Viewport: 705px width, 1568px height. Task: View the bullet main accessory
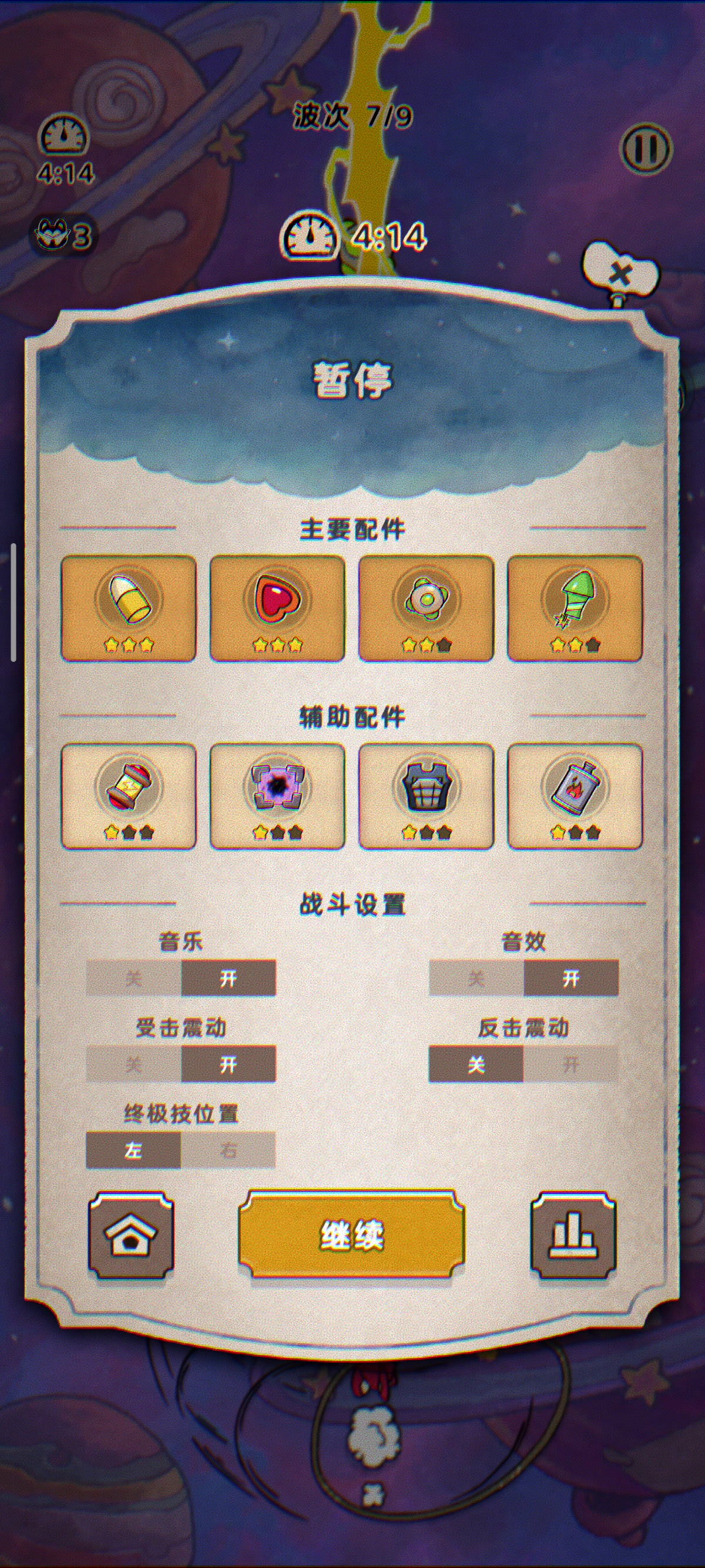129,607
